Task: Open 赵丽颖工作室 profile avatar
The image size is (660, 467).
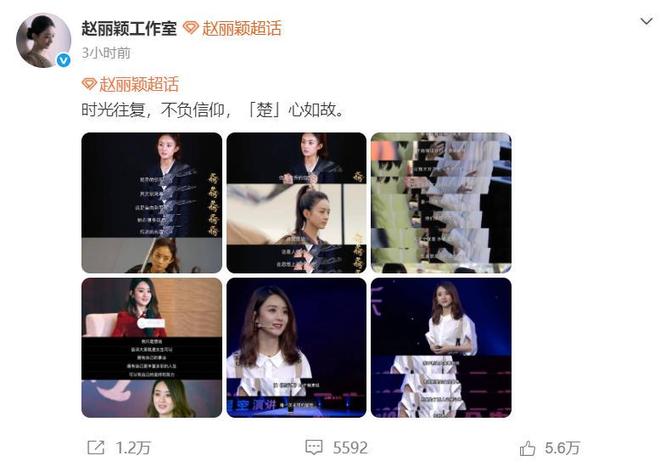Action: click(x=43, y=41)
